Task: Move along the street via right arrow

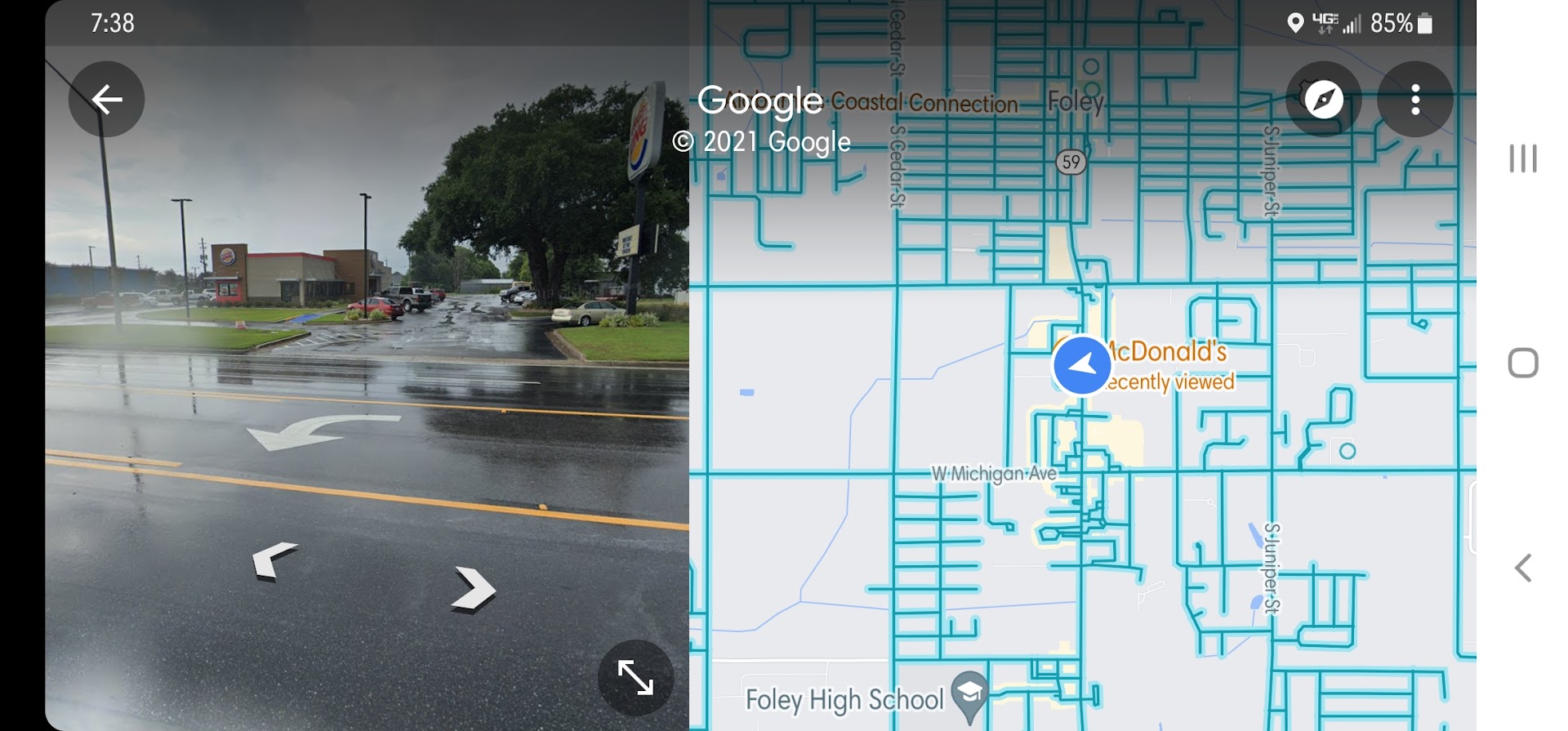Action: point(473,589)
